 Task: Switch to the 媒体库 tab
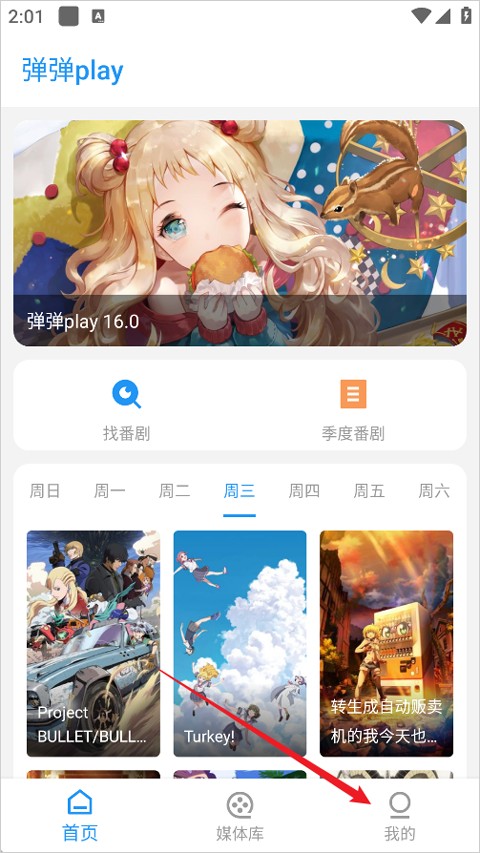coord(240,815)
